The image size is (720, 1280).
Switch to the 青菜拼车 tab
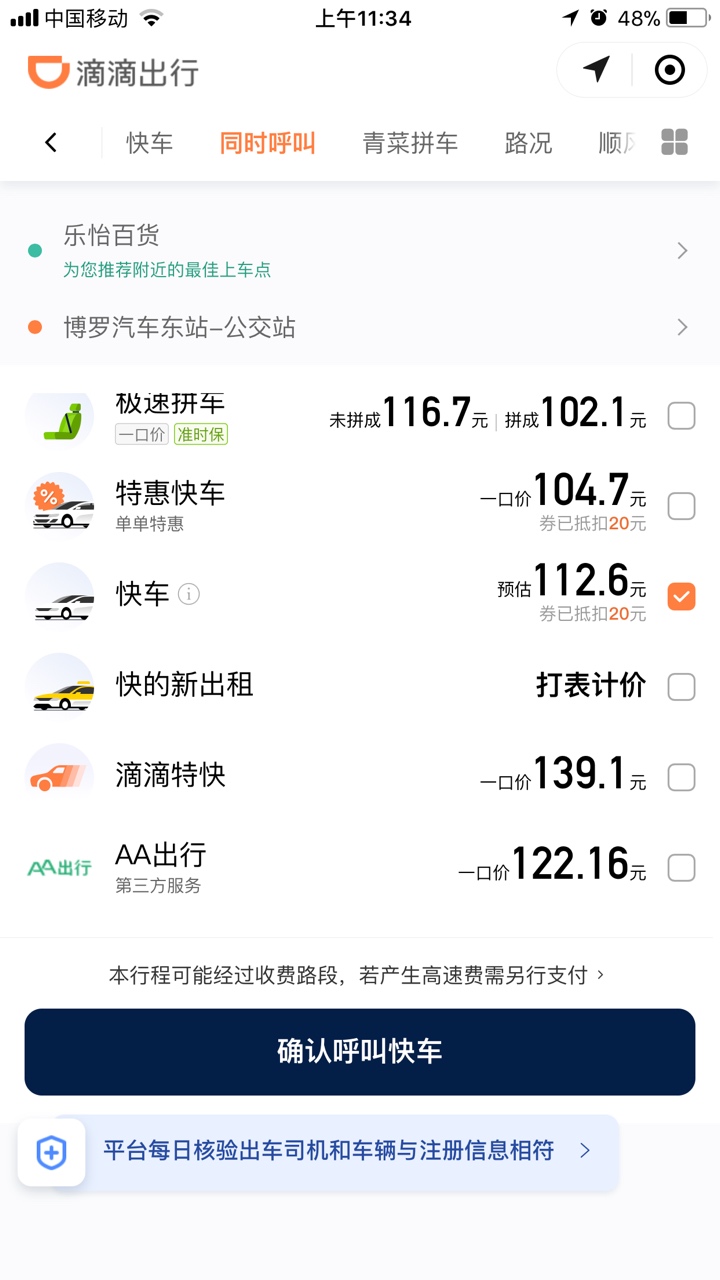(x=410, y=143)
